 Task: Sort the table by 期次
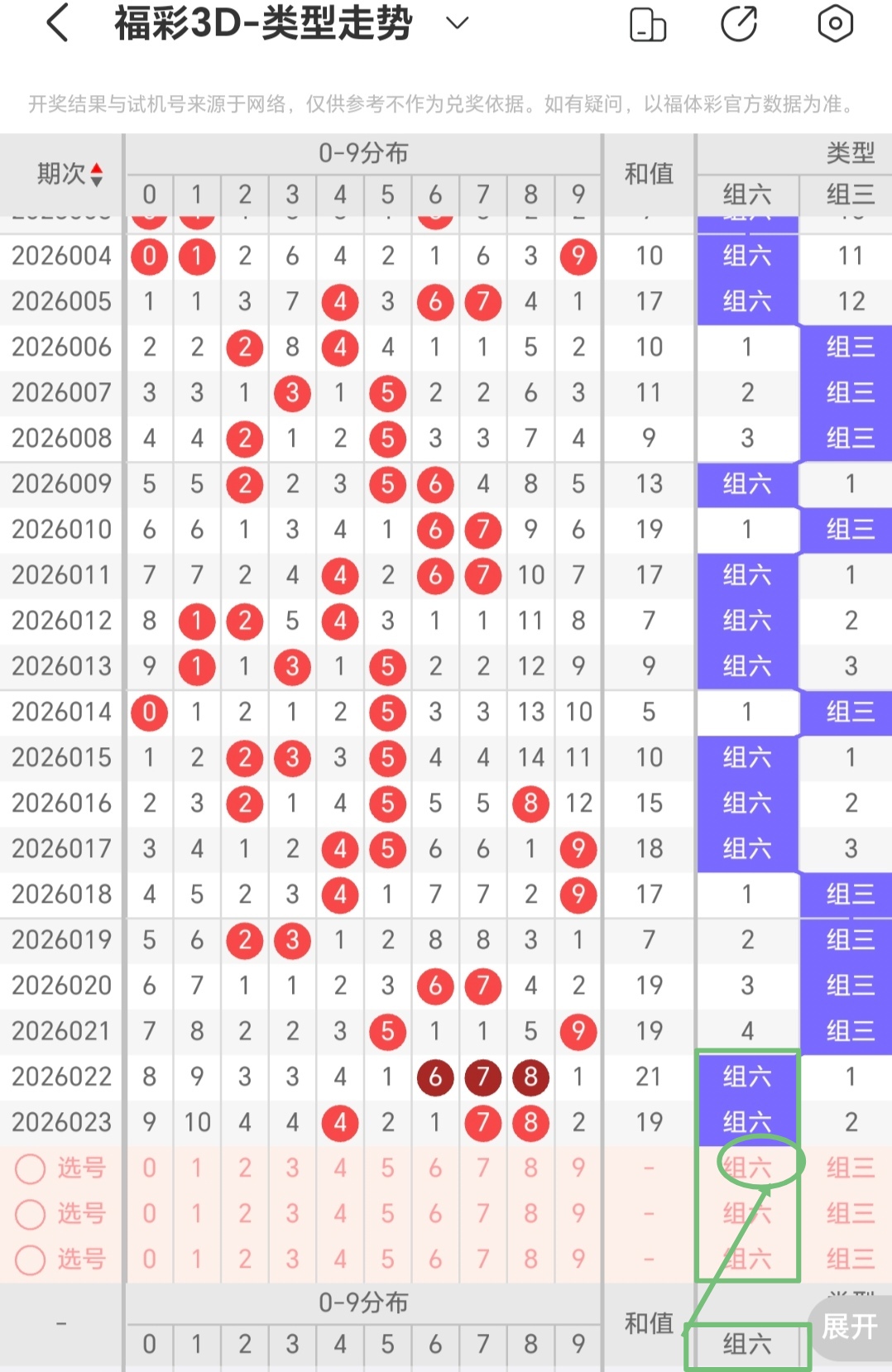click(x=70, y=174)
